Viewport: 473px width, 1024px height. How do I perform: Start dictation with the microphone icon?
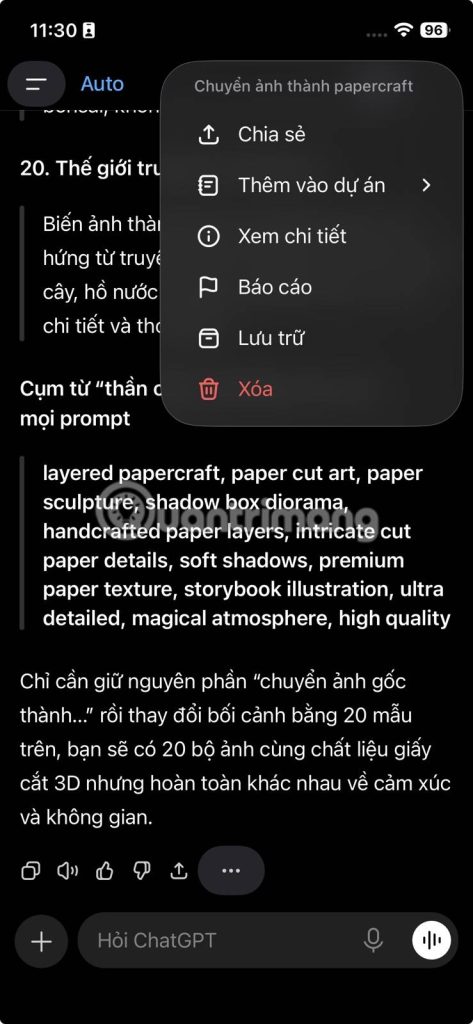click(373, 940)
